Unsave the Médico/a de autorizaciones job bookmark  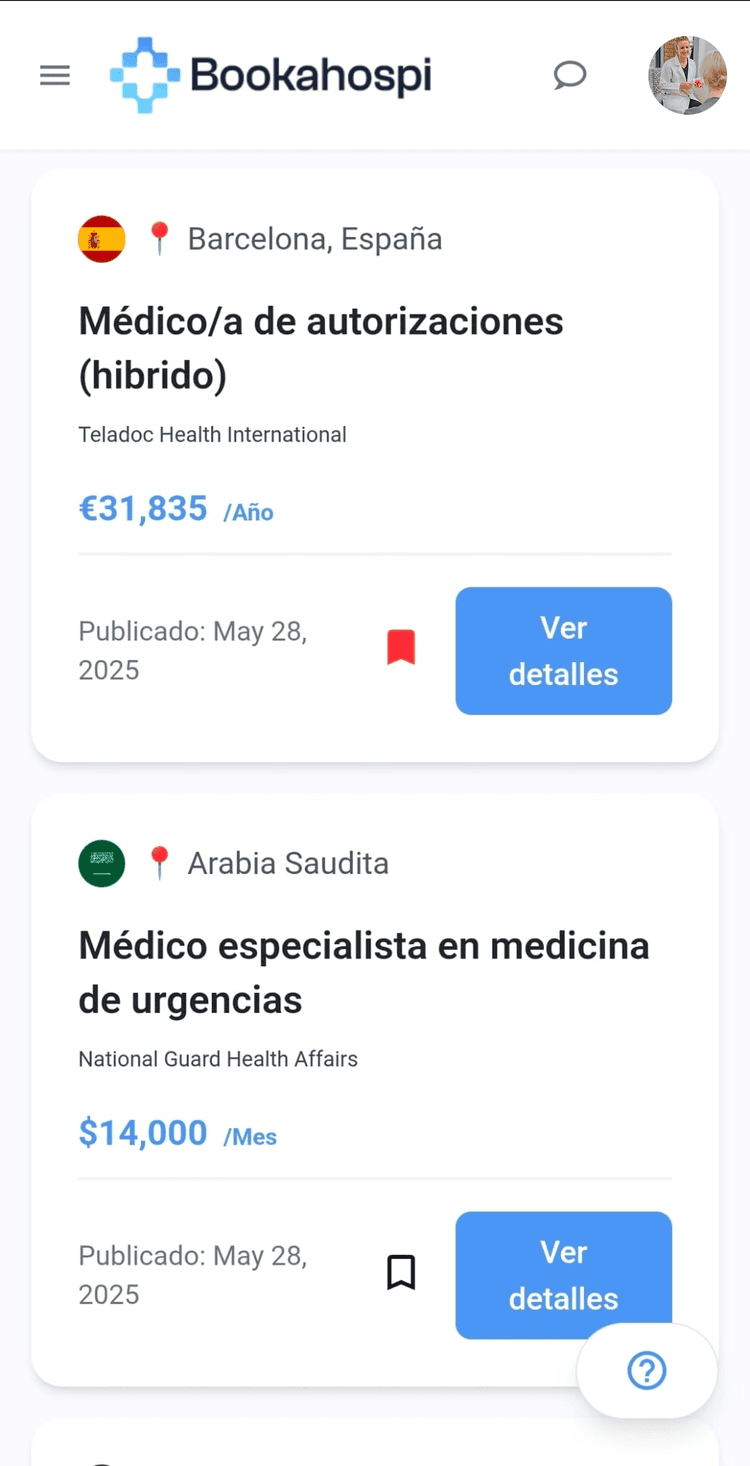401,646
